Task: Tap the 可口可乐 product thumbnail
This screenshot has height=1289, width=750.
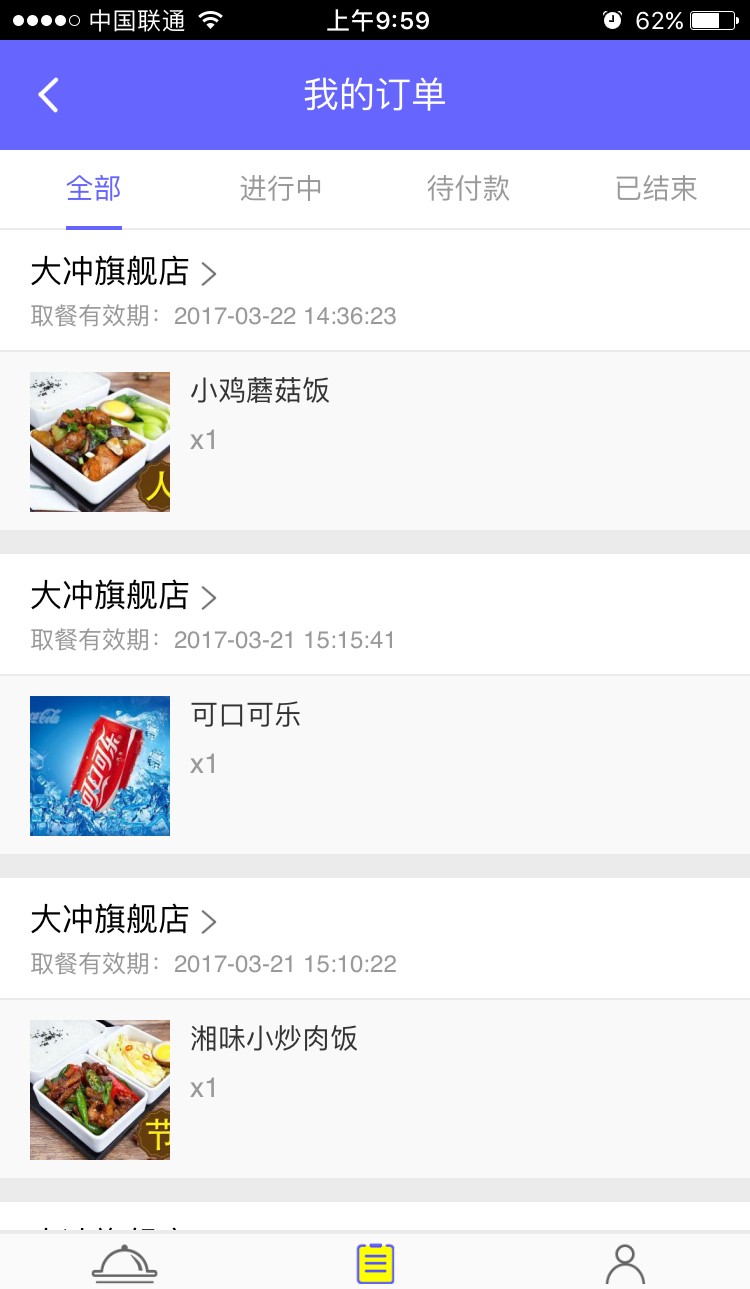Action: pyautogui.click(x=99, y=765)
